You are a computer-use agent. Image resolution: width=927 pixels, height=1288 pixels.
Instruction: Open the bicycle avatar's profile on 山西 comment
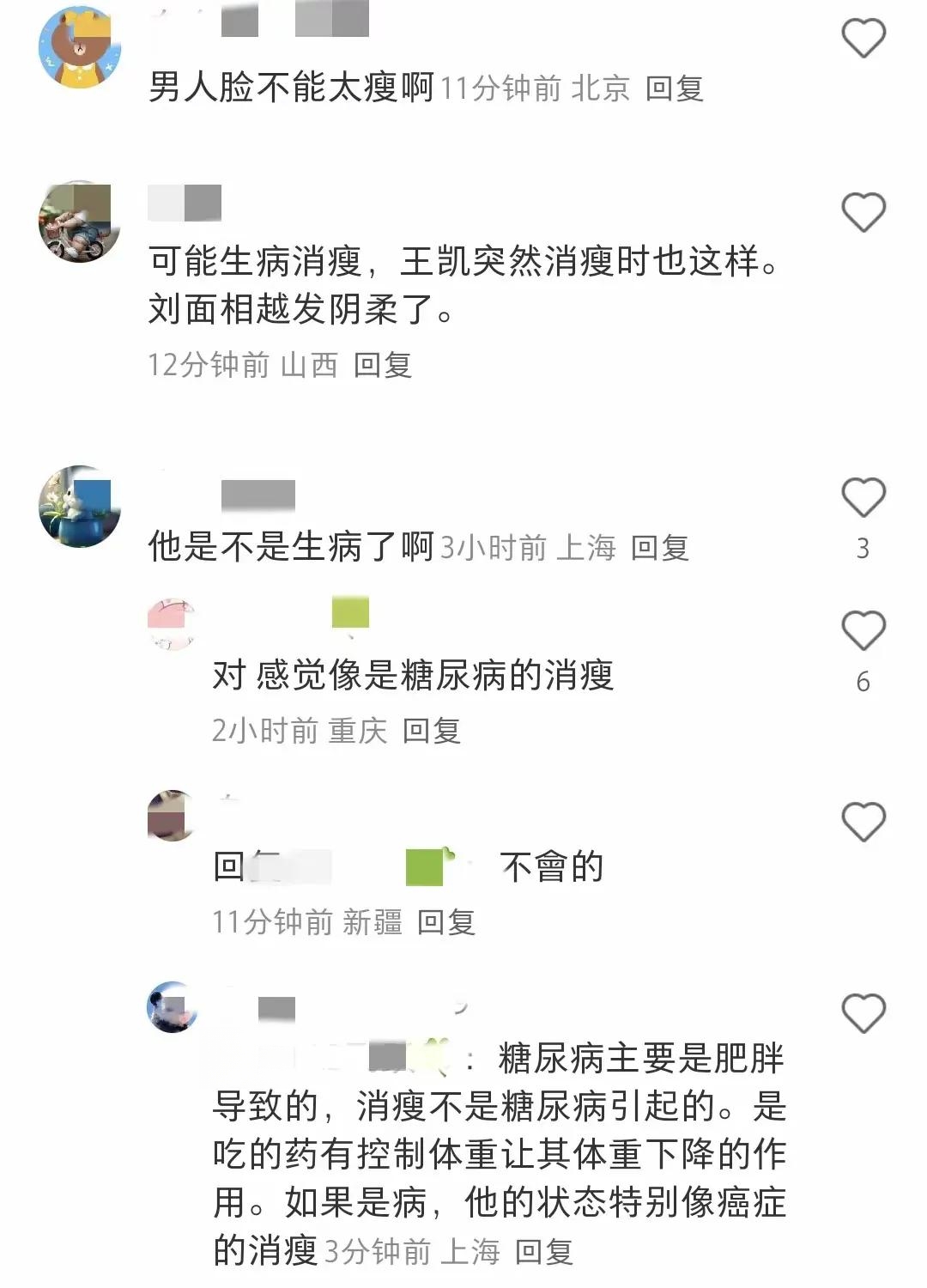[80, 222]
